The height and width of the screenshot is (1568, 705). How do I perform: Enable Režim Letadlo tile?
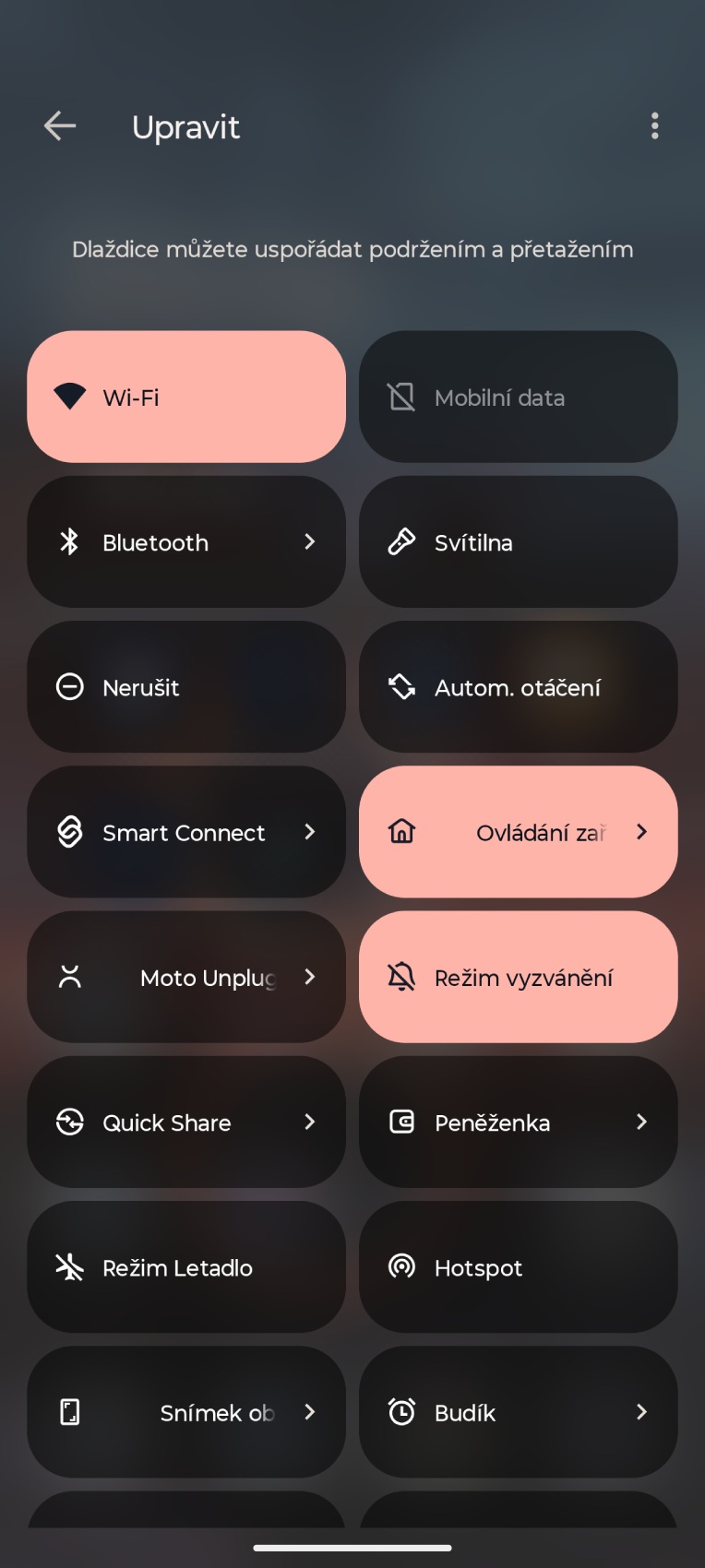186,1267
